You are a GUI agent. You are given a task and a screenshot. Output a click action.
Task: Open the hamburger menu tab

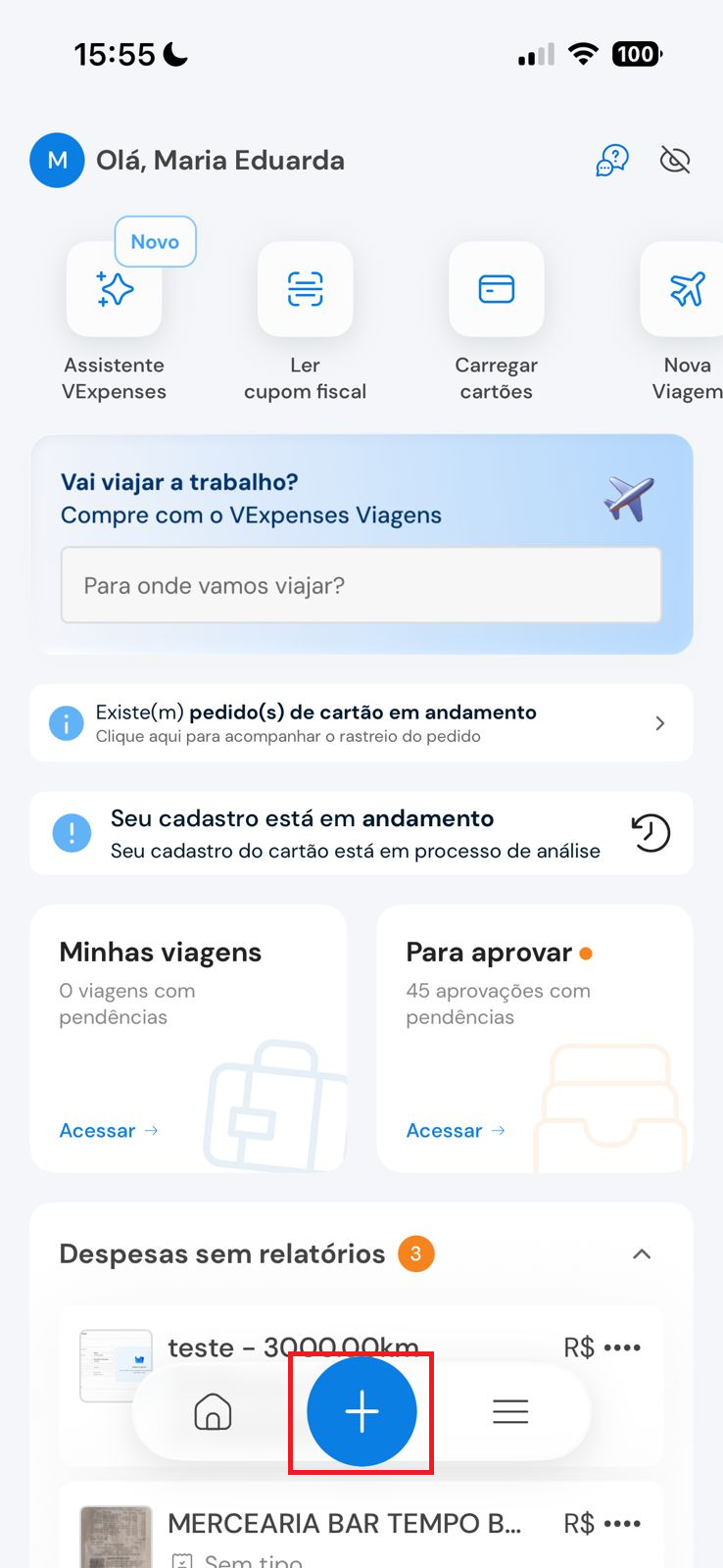coord(510,1411)
